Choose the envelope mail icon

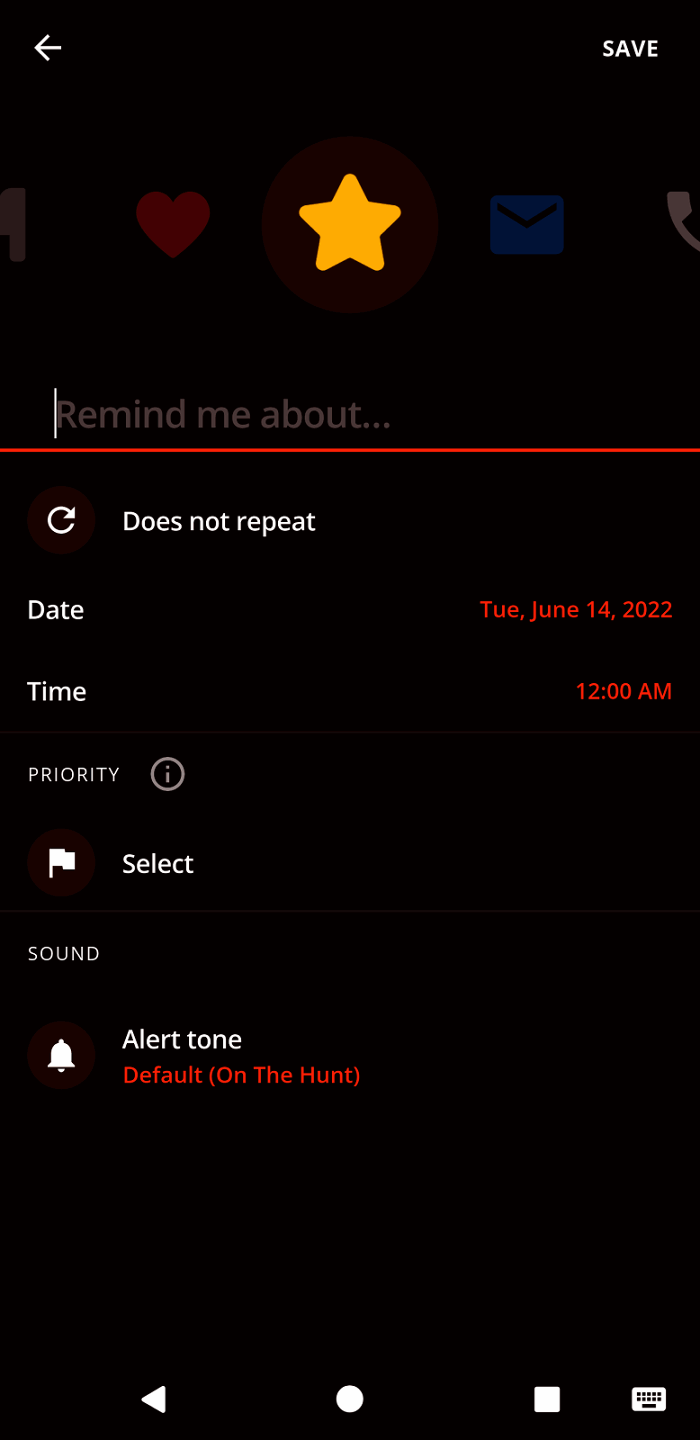click(x=527, y=224)
